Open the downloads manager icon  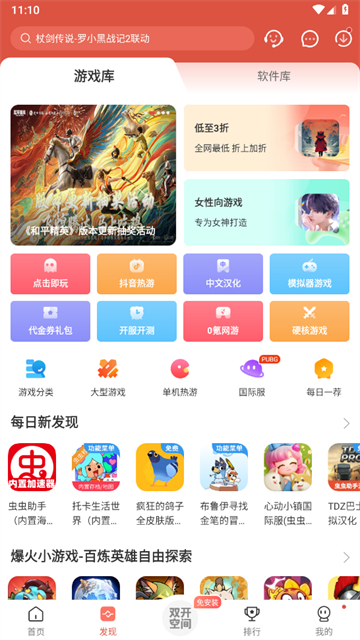coord(343,38)
